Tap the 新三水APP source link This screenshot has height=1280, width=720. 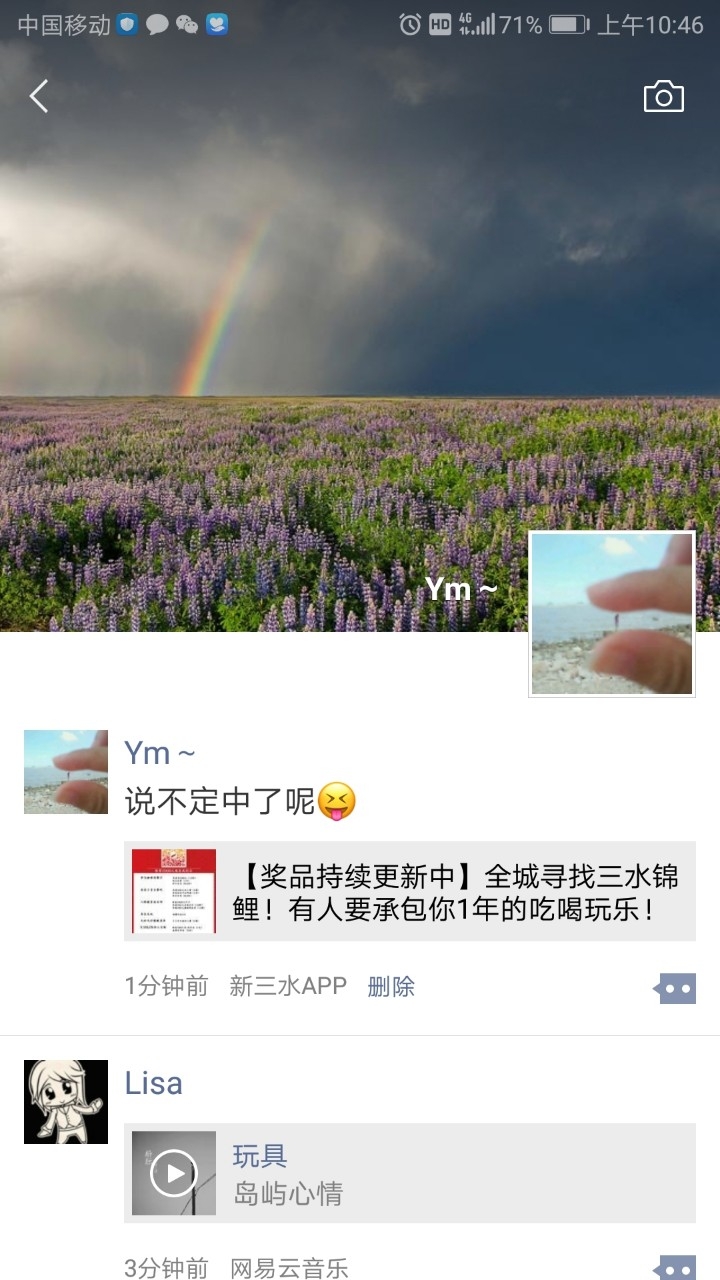pyautogui.click(x=288, y=986)
